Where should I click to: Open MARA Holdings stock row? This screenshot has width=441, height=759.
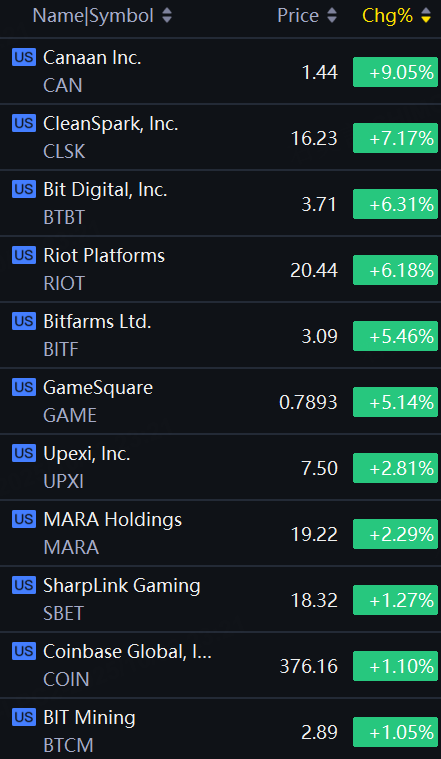(x=220, y=533)
